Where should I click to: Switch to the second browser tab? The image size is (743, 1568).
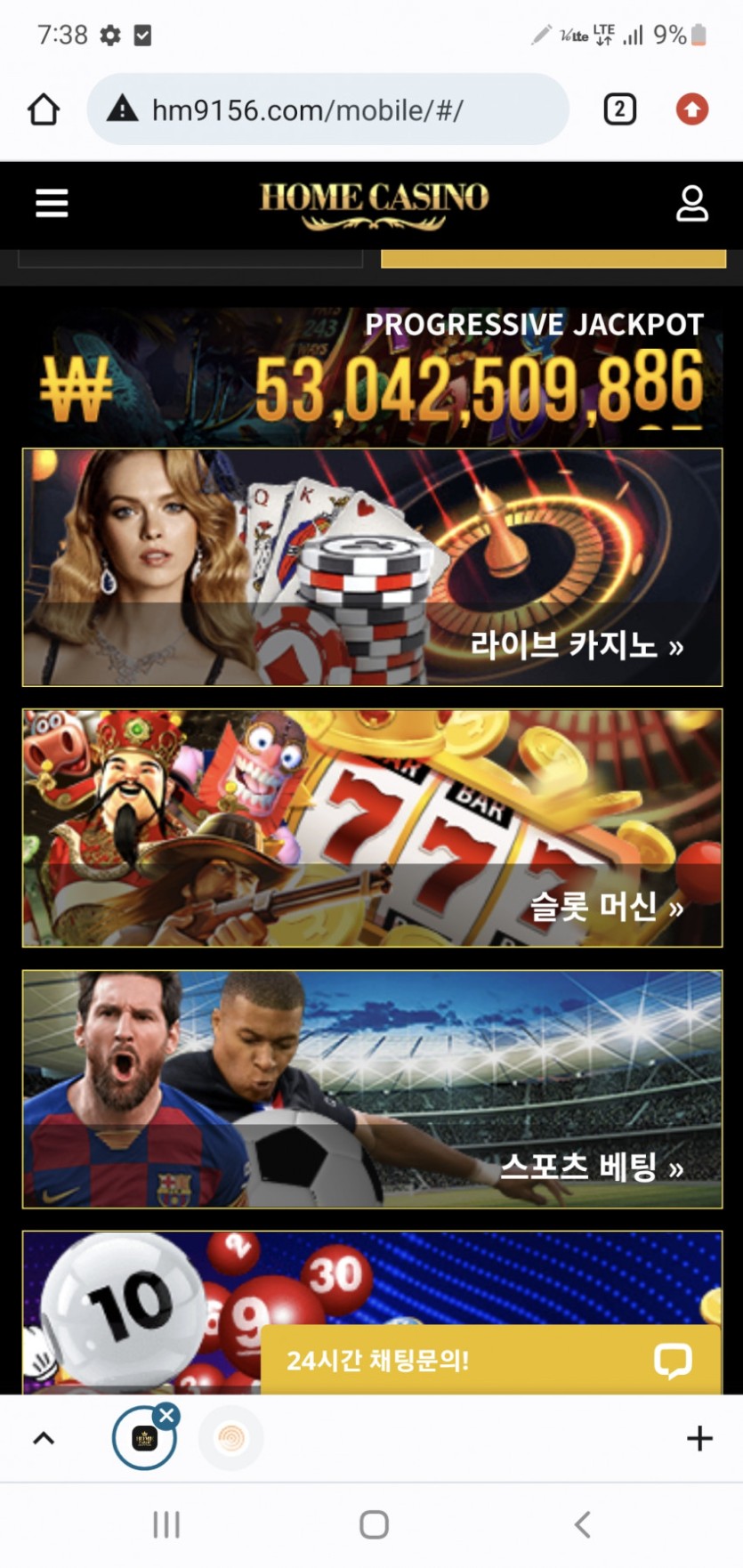pos(231,1438)
